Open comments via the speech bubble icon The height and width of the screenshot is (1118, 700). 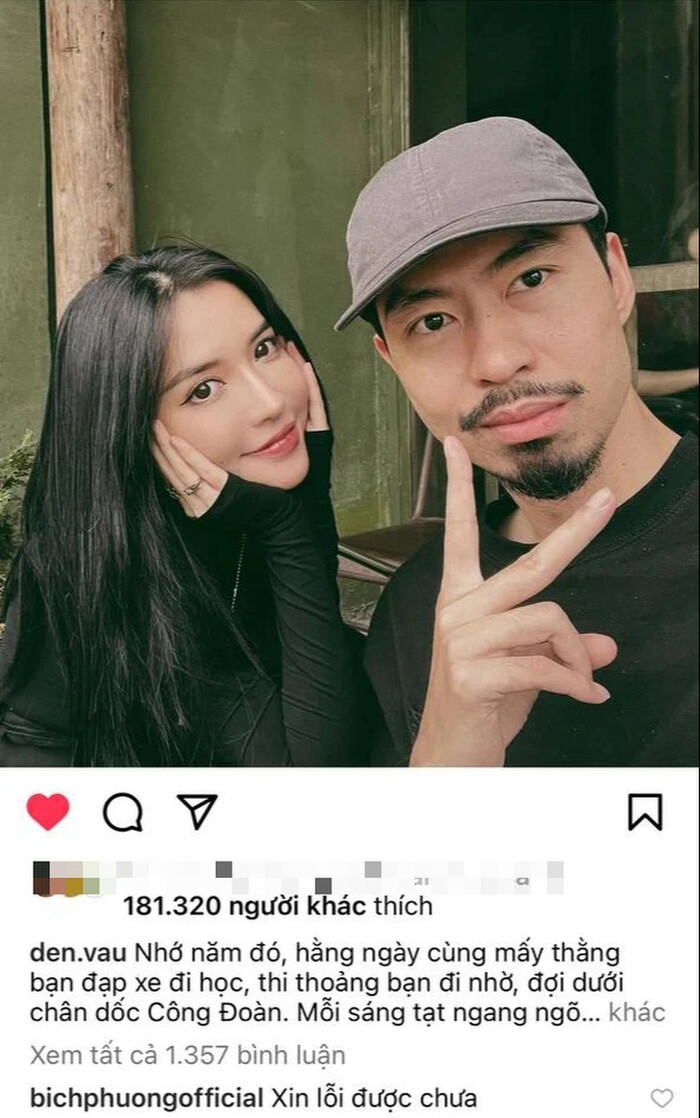[122, 813]
